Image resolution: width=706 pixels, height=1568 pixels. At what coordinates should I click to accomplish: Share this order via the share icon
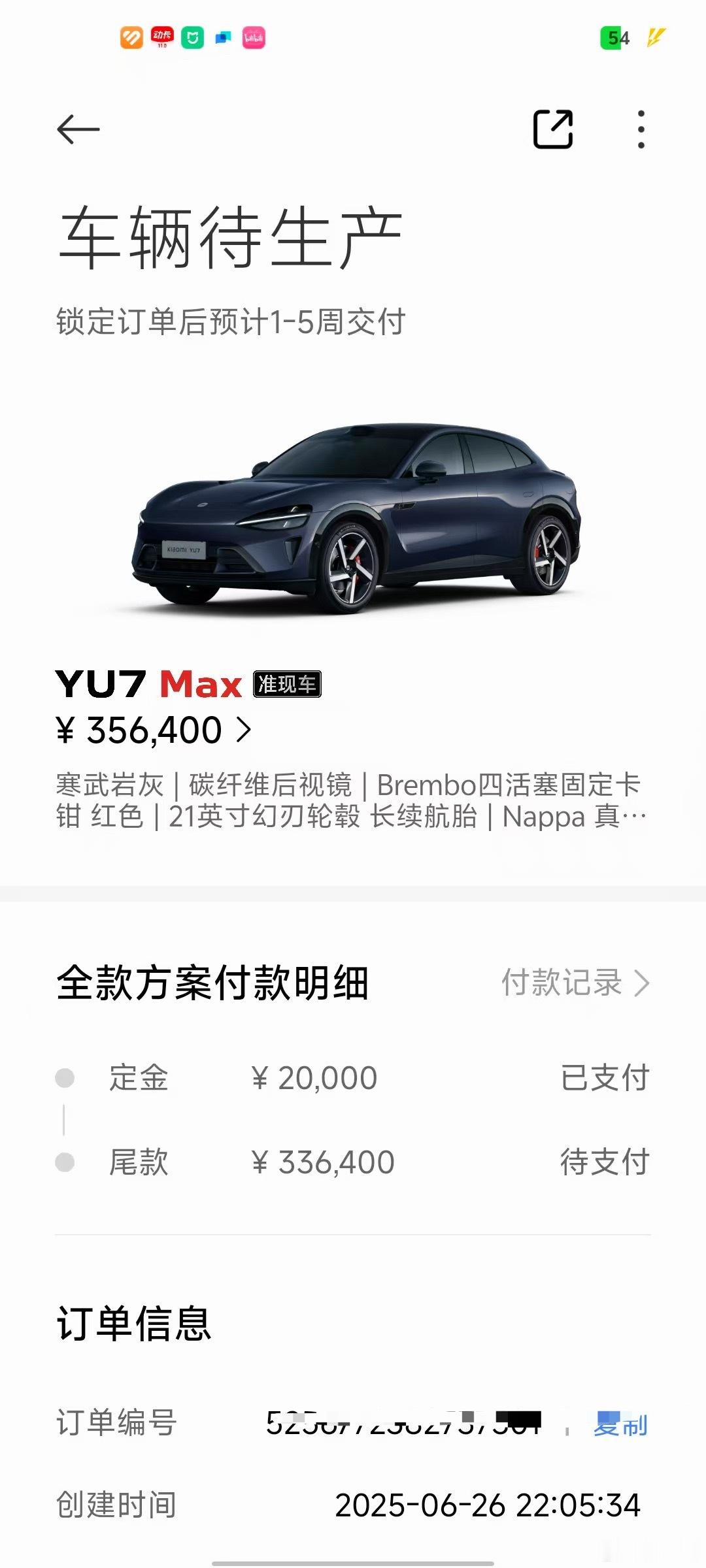click(553, 129)
